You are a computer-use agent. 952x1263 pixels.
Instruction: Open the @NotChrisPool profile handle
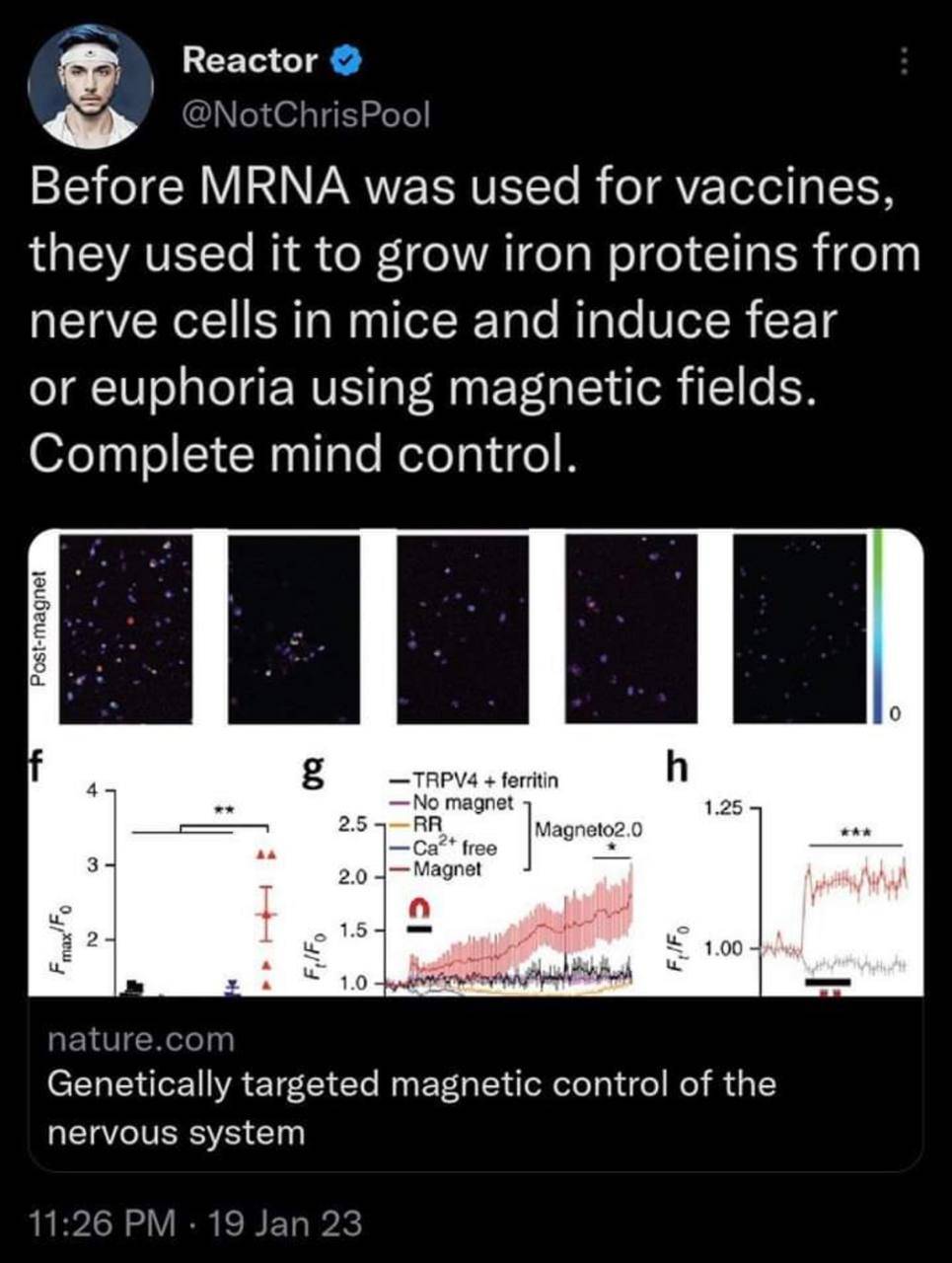click(x=306, y=114)
